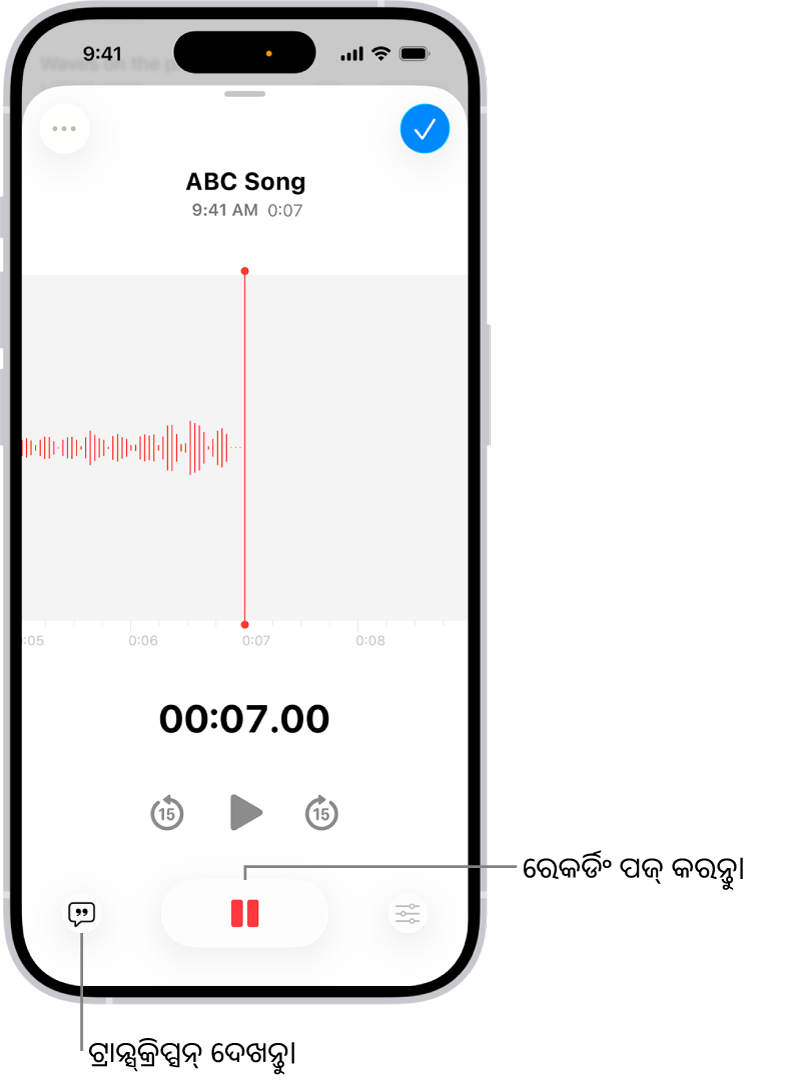801x1083 pixels.
Task: Open the three-dot more options menu
Action: (65, 129)
